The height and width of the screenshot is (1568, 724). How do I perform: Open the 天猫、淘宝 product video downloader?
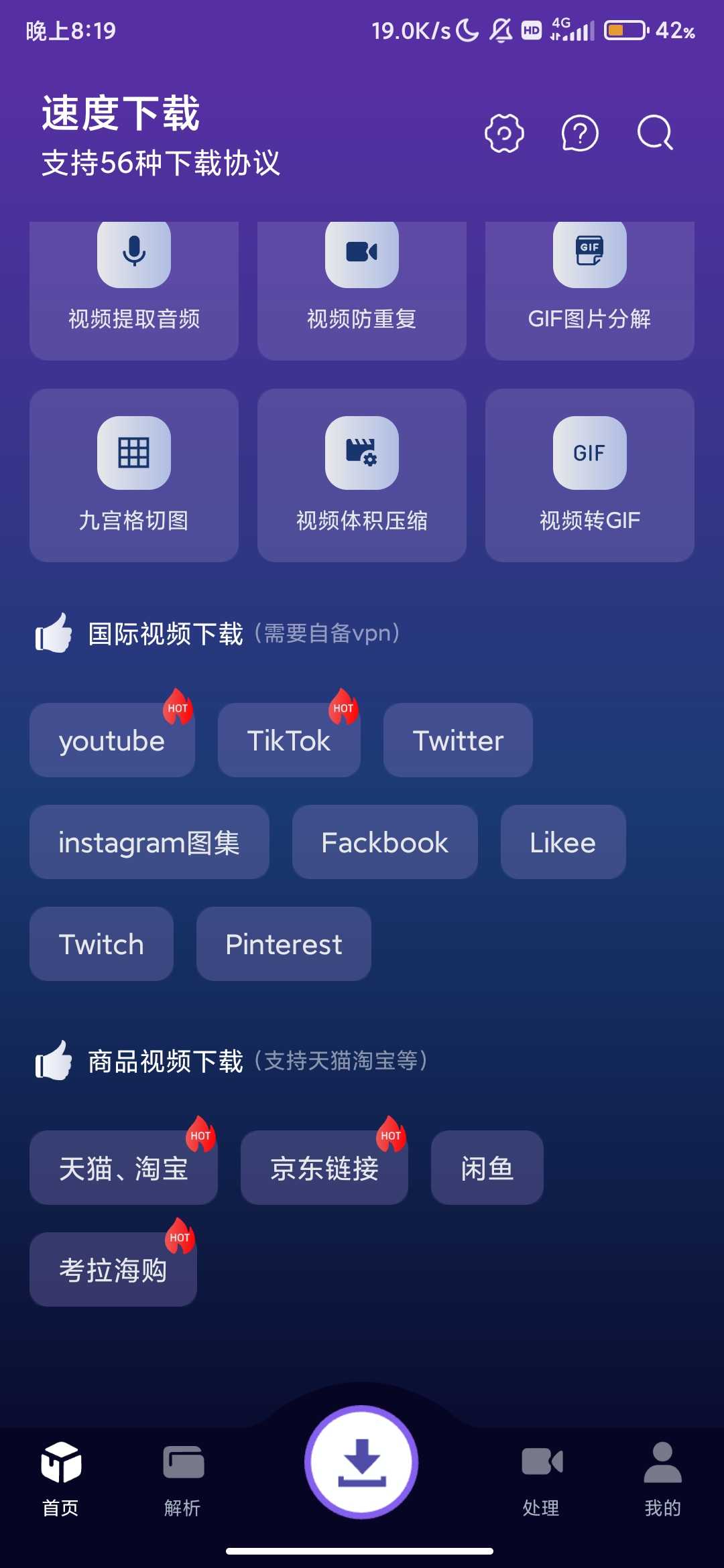point(123,1167)
